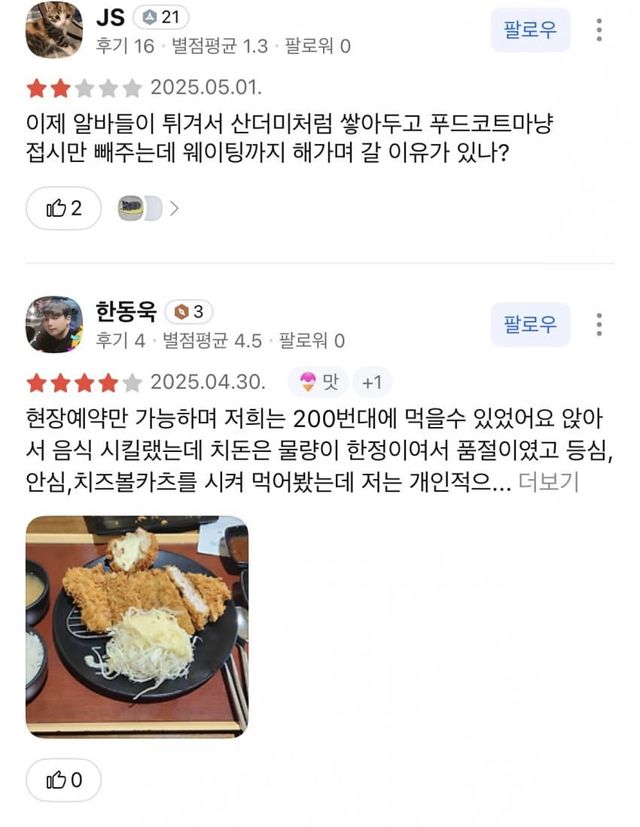This screenshot has width=640, height=827.
Task: Open 한동욱's profile picture
Action: pos(54,324)
